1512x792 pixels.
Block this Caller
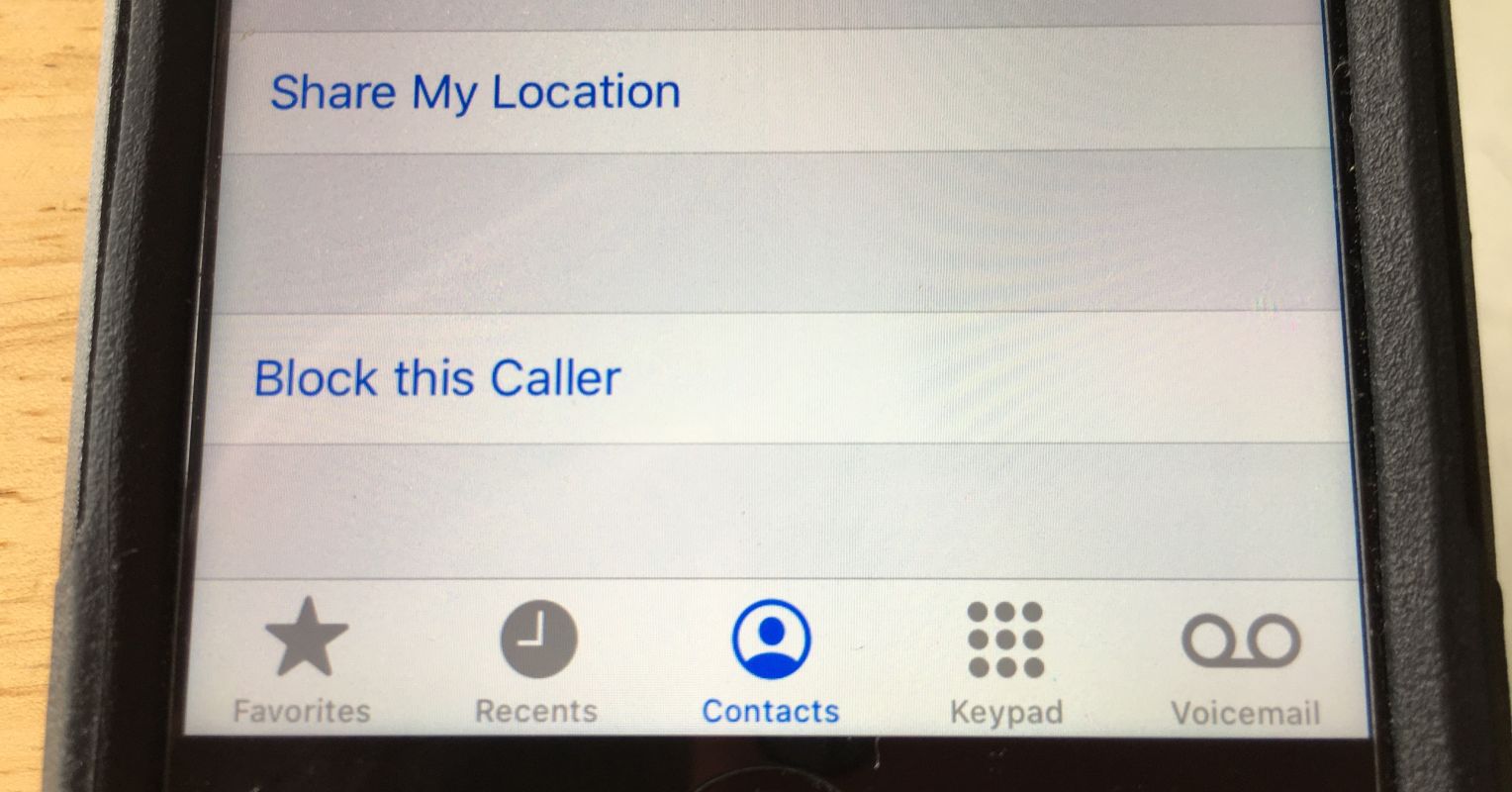coord(437,378)
